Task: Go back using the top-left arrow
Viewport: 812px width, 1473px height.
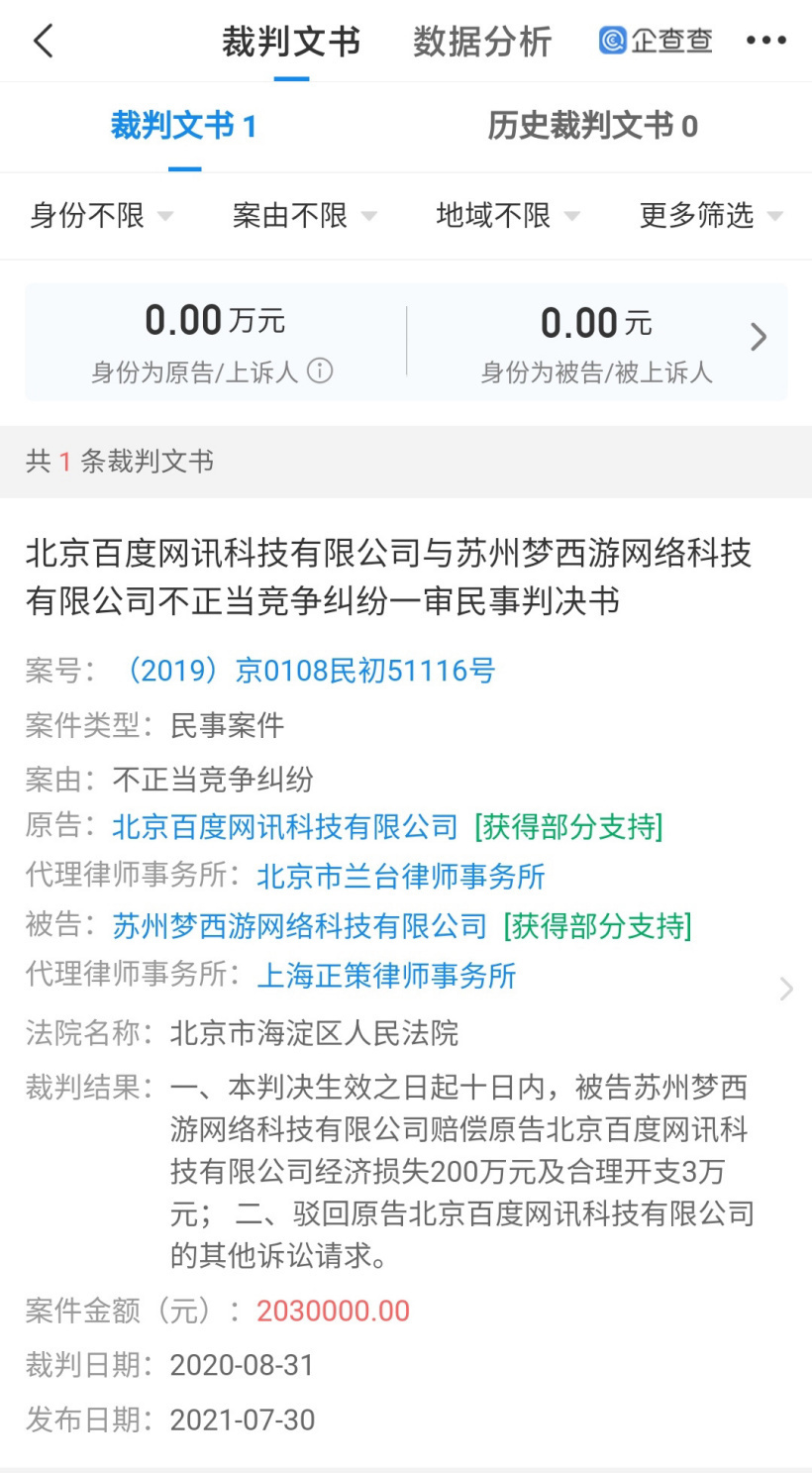Action: pos(44,42)
